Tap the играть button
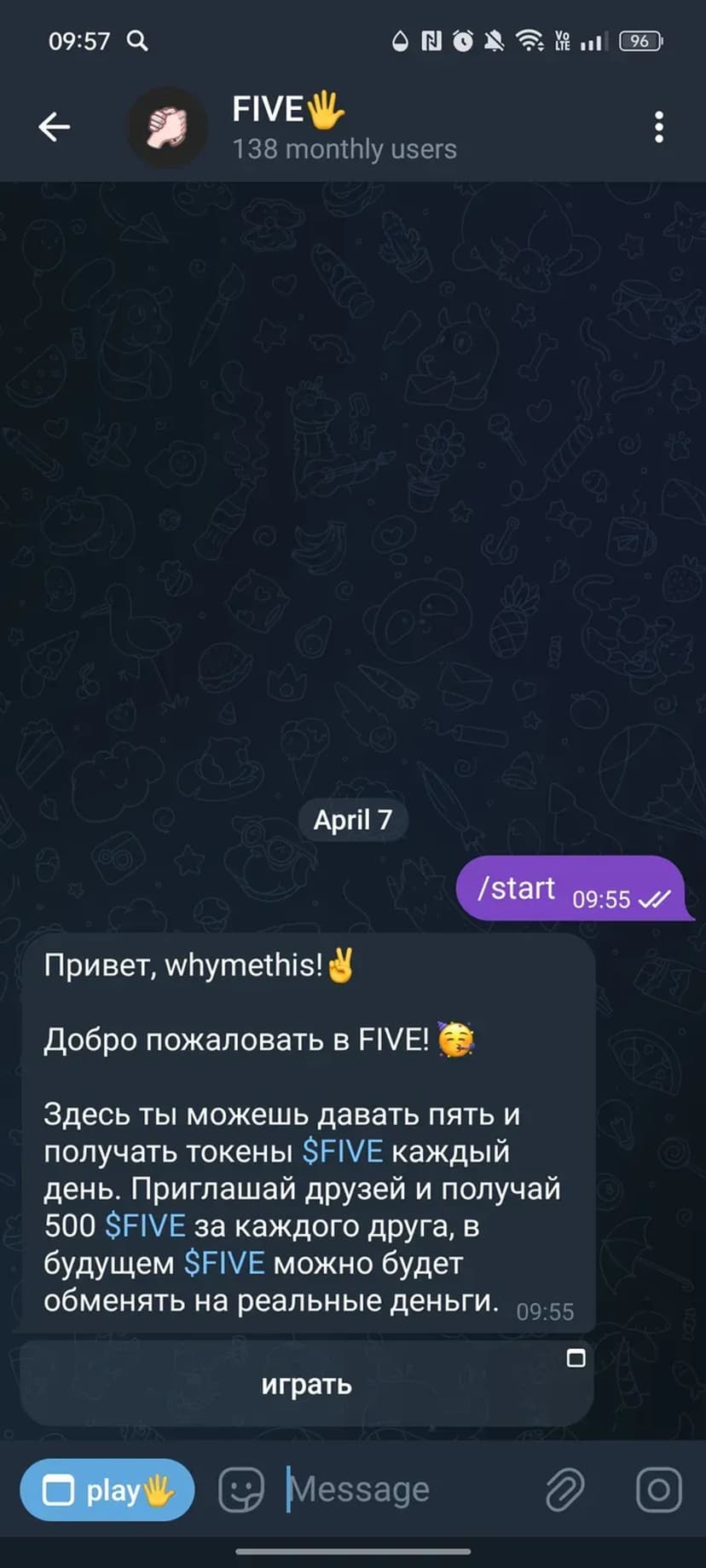The width and height of the screenshot is (706, 1568). 306,1384
